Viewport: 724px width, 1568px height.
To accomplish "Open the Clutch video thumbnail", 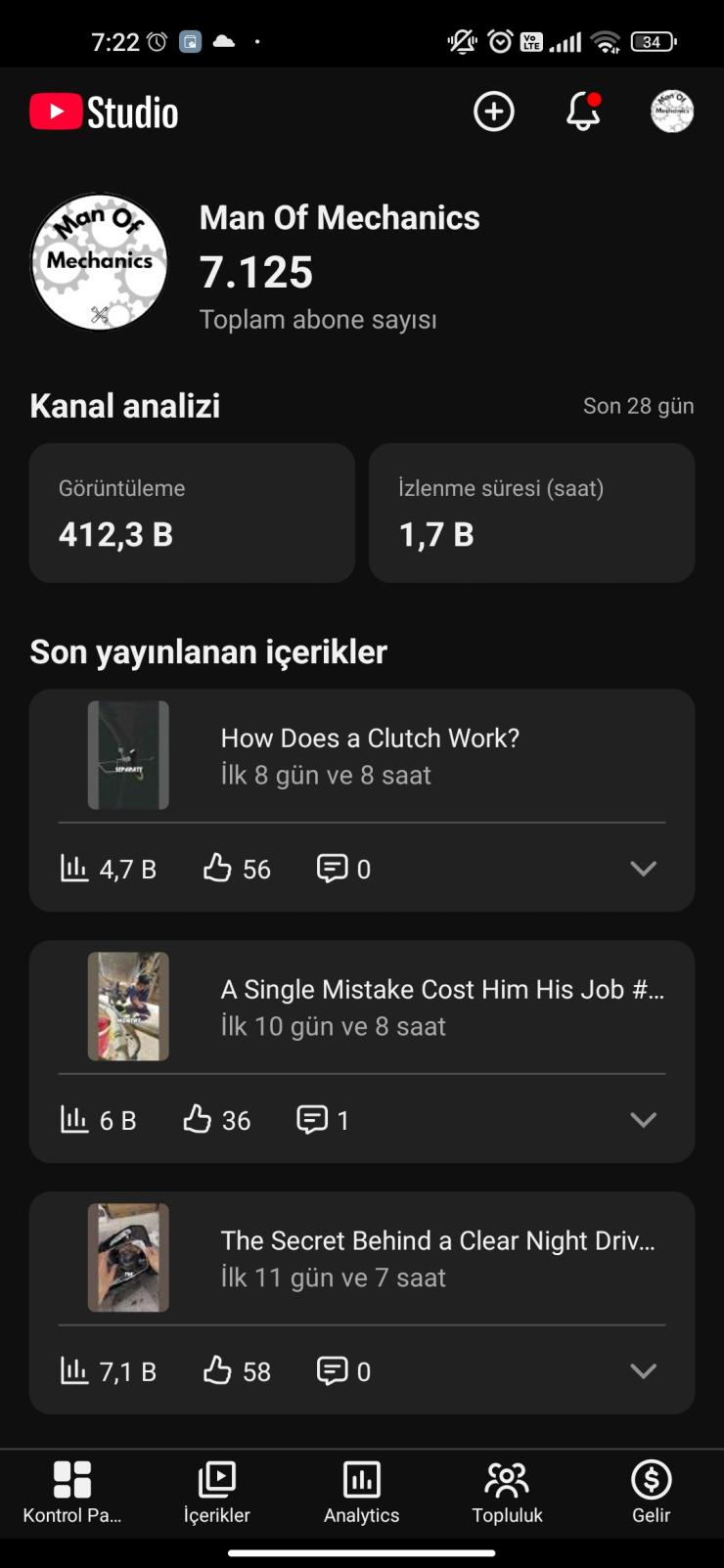I will (127, 754).
